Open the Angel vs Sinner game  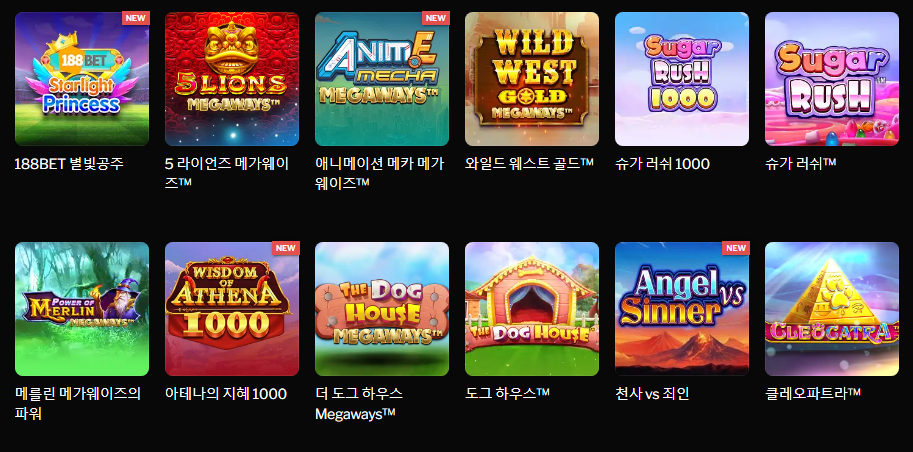click(x=682, y=309)
